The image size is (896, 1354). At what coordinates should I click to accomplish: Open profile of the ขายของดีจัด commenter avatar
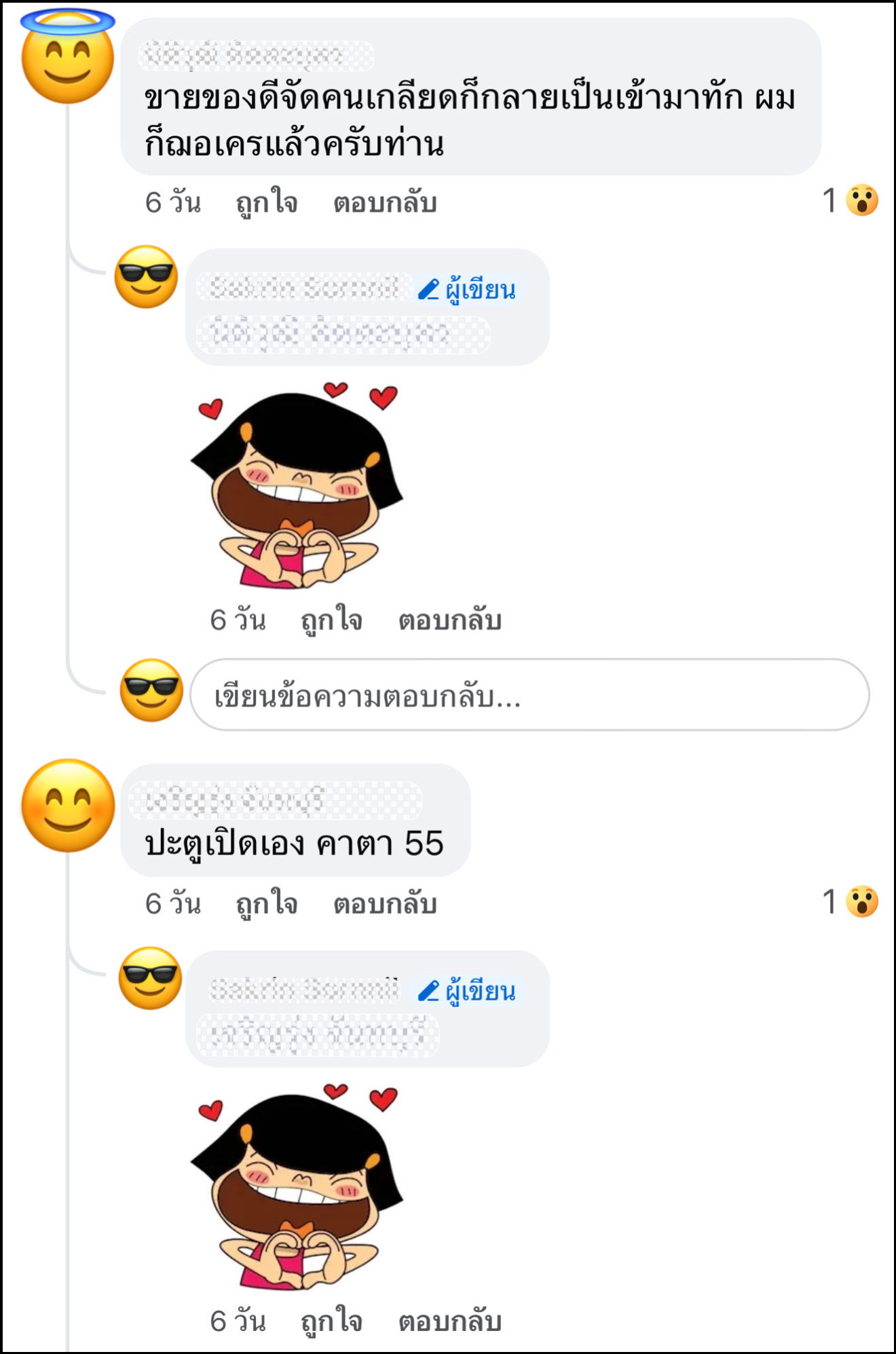(x=68, y=58)
